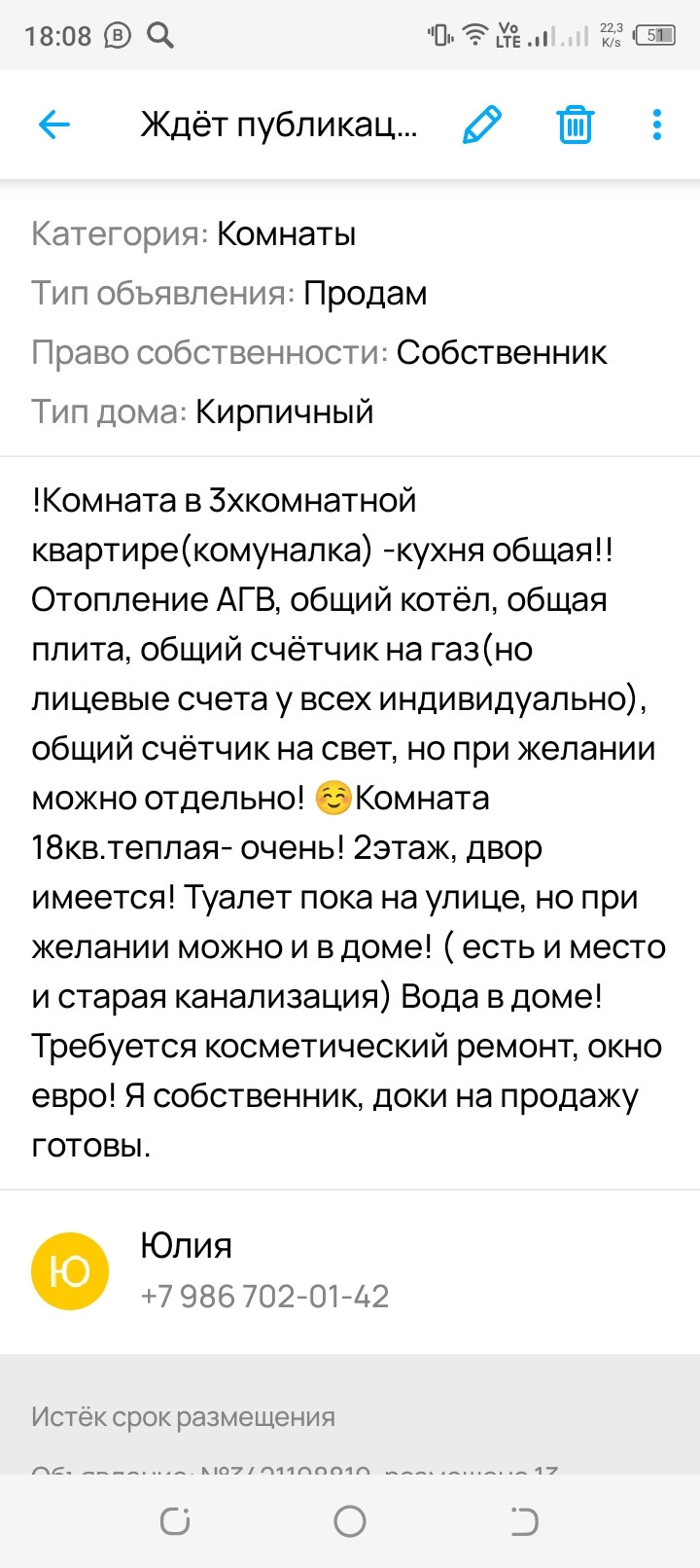
Task: Delete the listing using the trash icon
Action: tap(575, 125)
